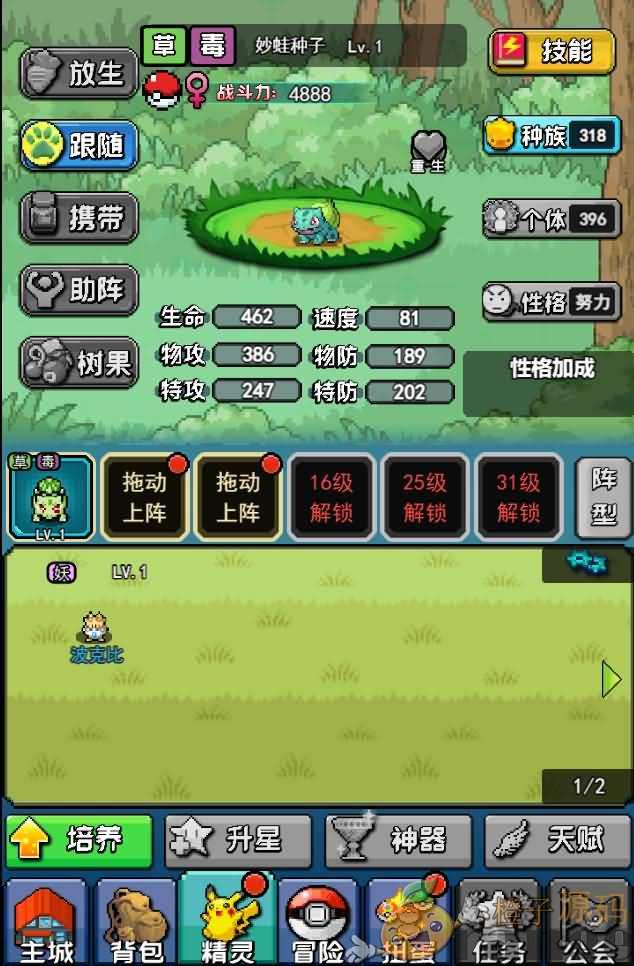Select the 跟随 follow button

(x=78, y=146)
